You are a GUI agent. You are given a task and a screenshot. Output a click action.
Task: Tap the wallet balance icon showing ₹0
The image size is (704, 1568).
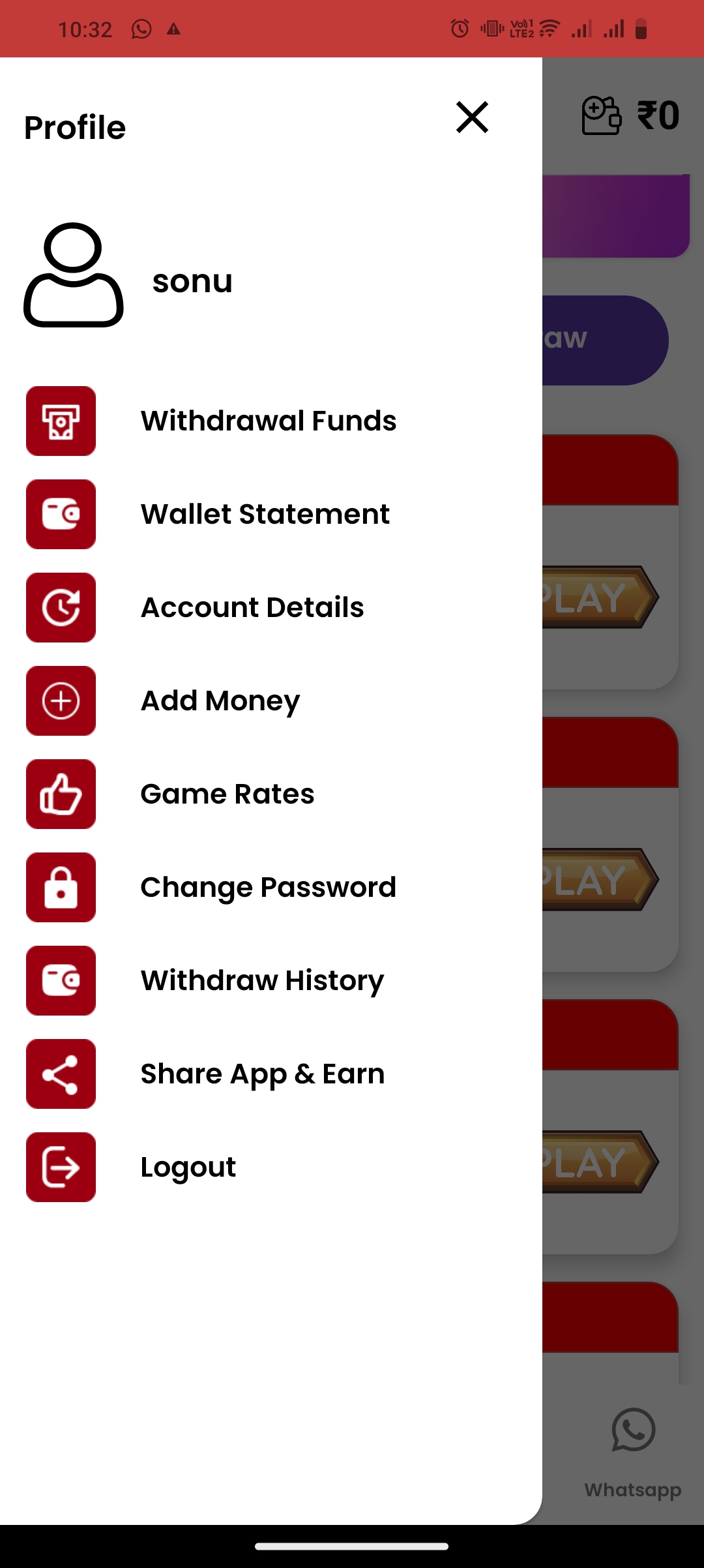tap(600, 114)
